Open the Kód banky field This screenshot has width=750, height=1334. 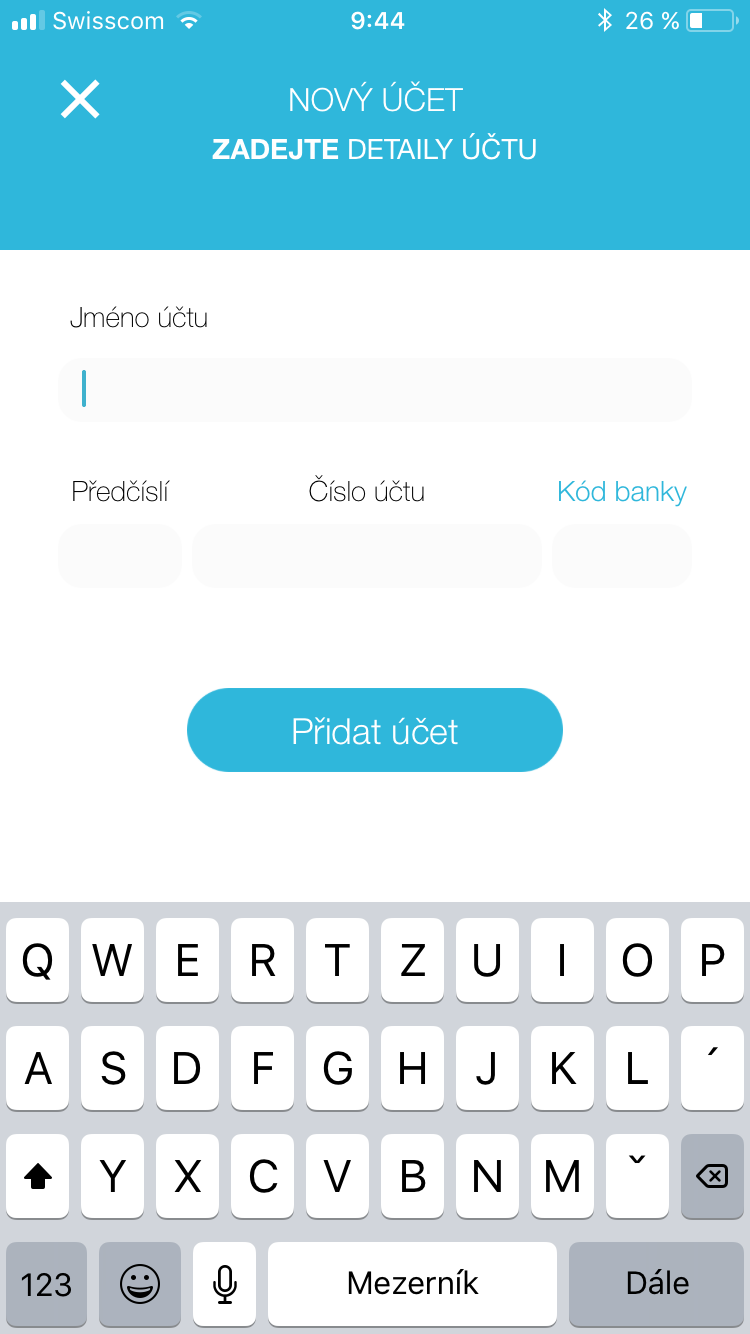coord(621,556)
